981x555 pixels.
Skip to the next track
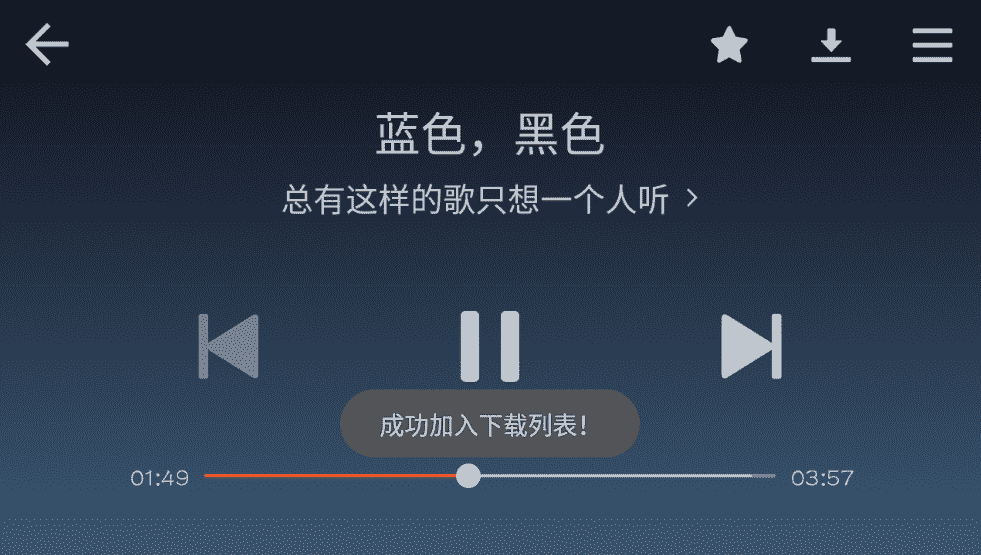pyautogui.click(x=750, y=346)
